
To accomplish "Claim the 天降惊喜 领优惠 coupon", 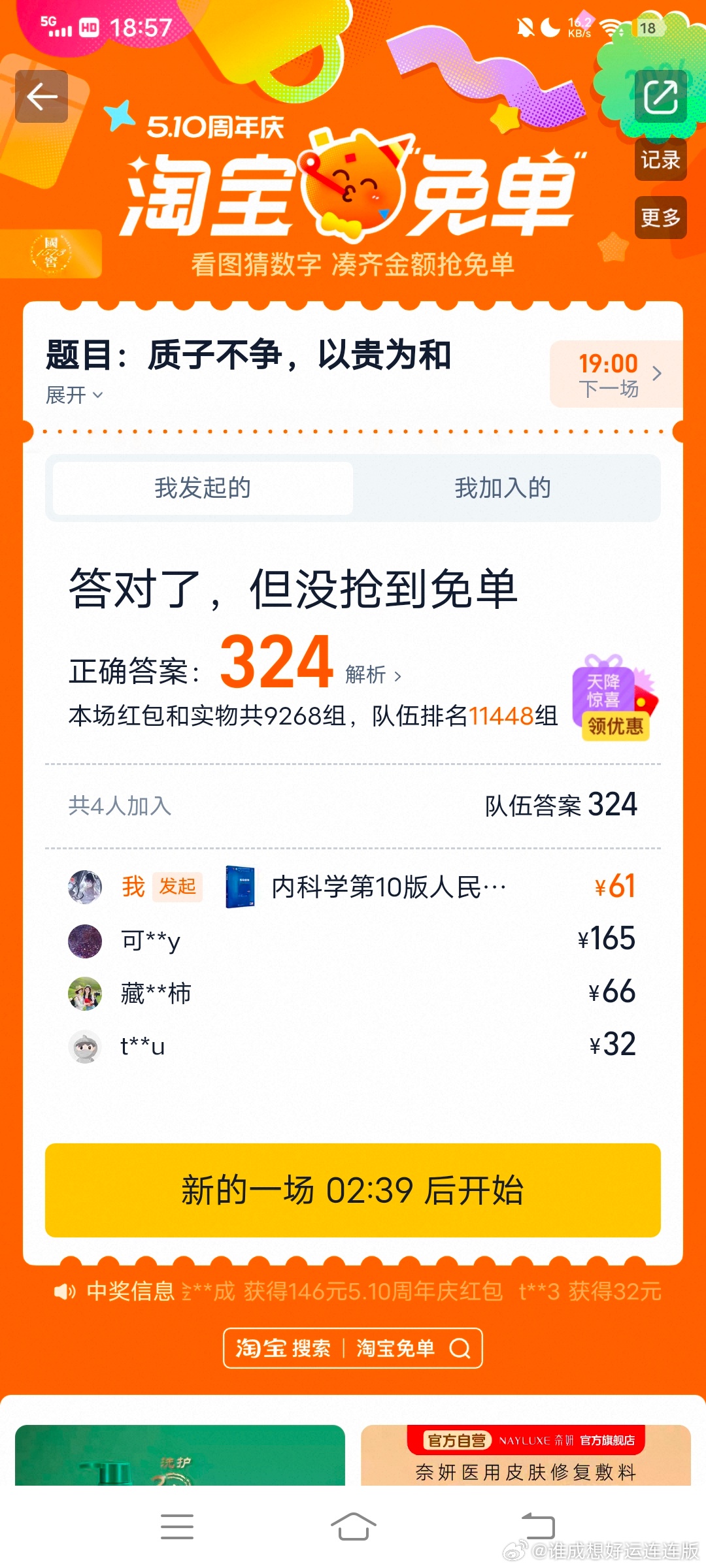I will point(614,698).
